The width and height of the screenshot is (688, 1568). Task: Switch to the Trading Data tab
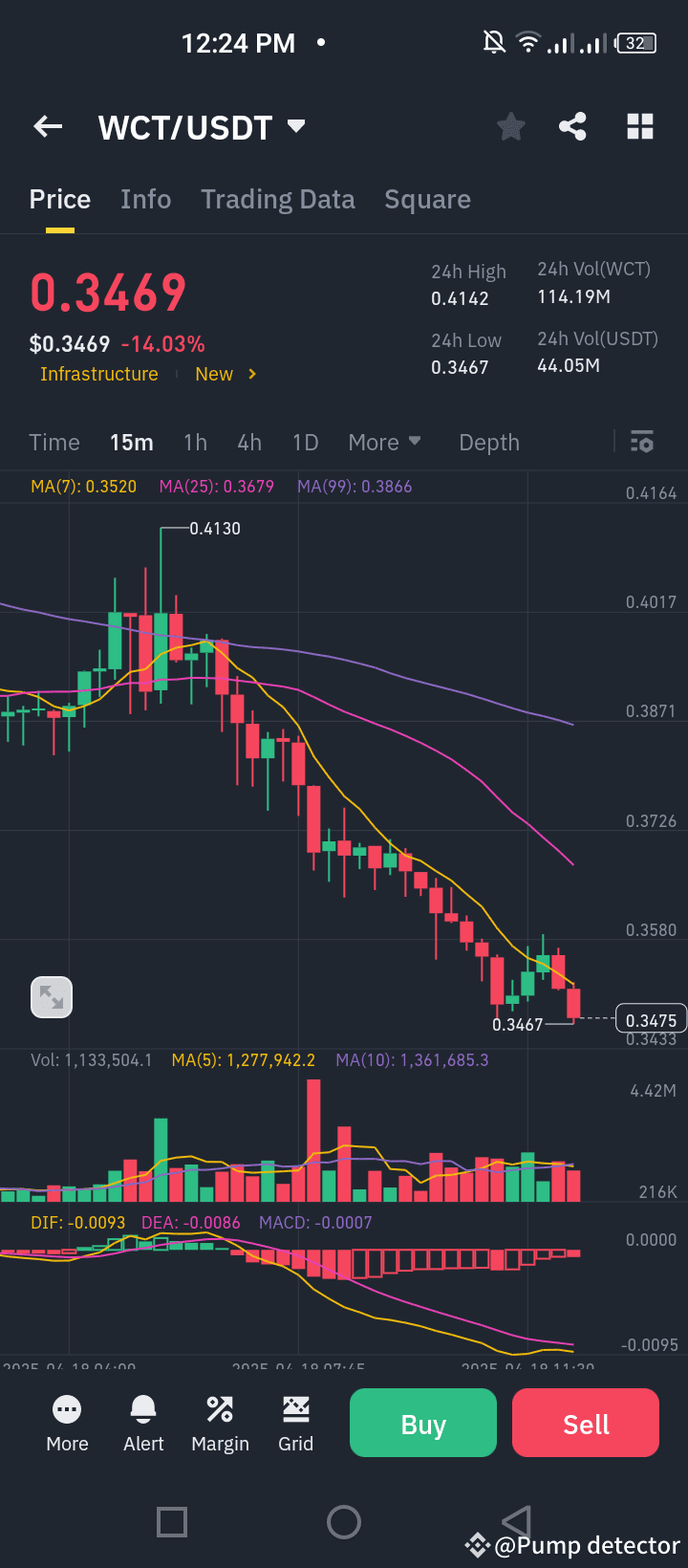(x=278, y=199)
